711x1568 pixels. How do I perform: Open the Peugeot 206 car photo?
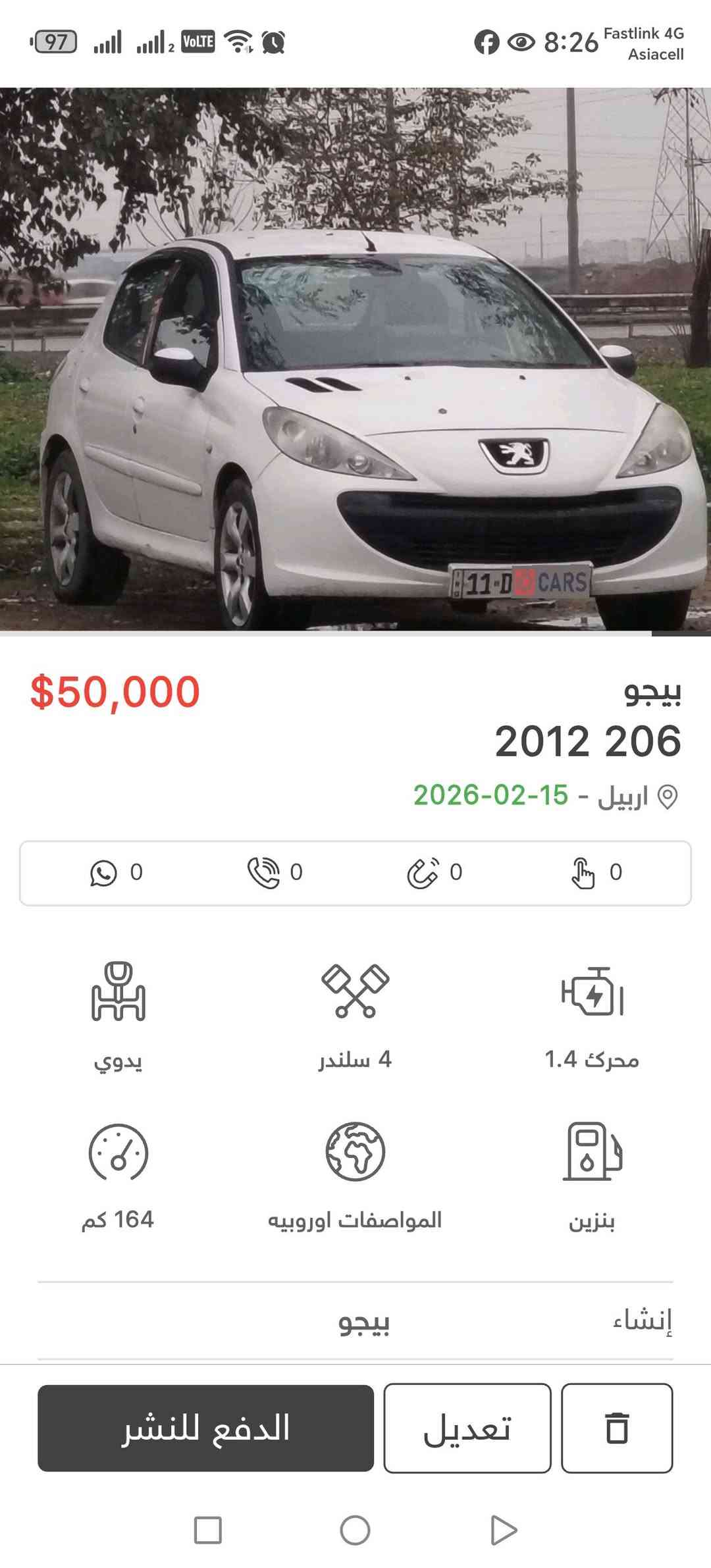coord(355,361)
